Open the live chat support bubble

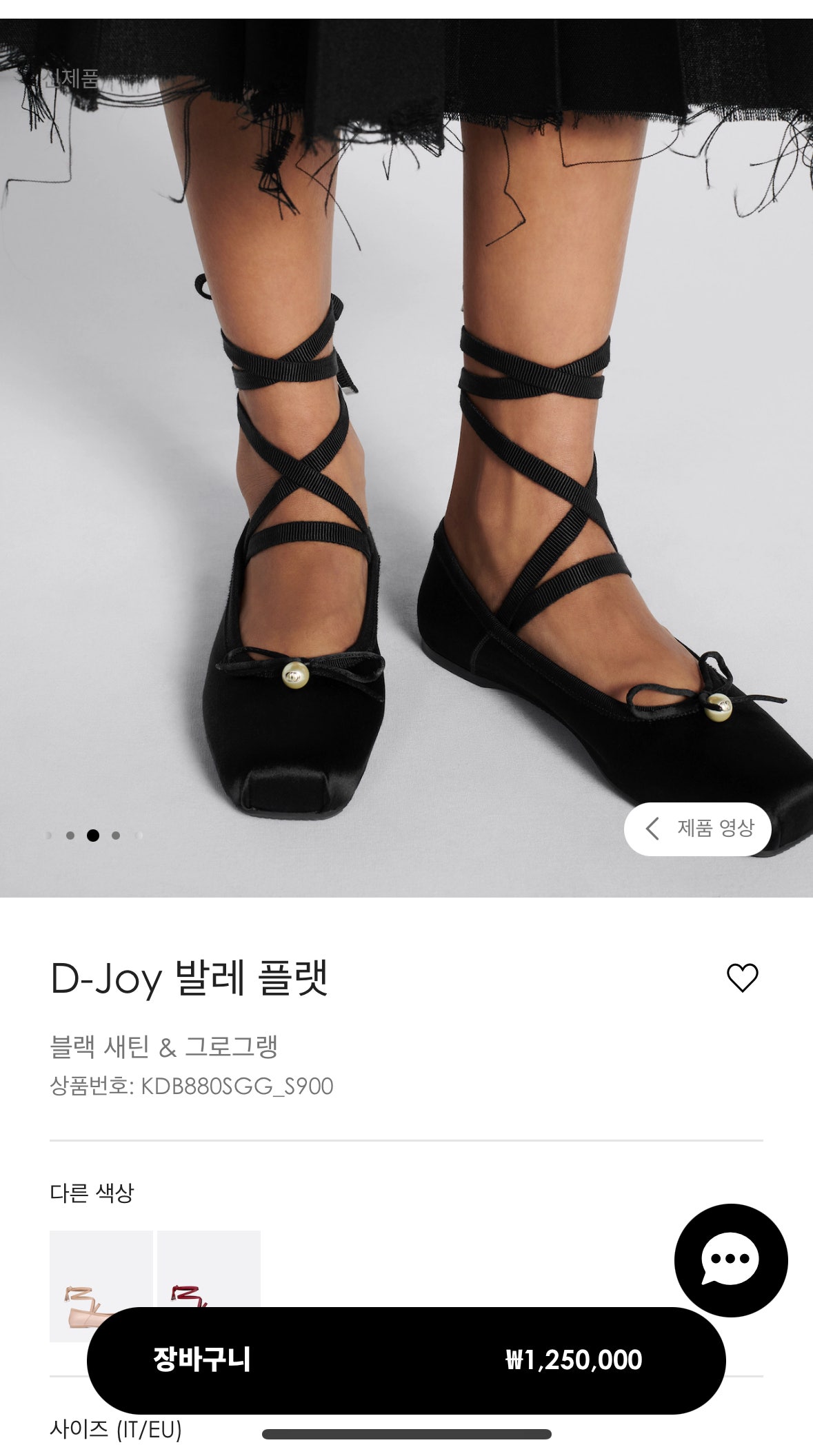(730, 1260)
